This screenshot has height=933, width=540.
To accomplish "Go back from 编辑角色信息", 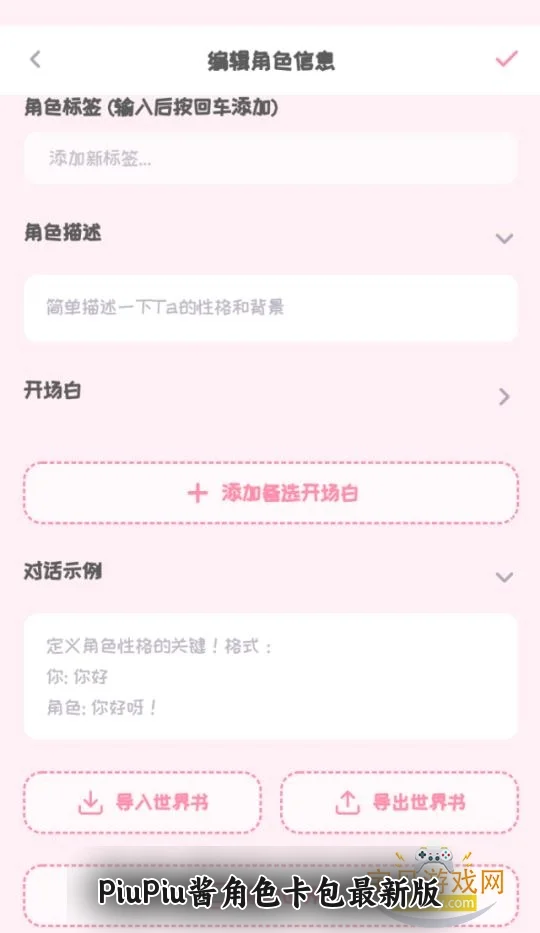I will point(35,60).
